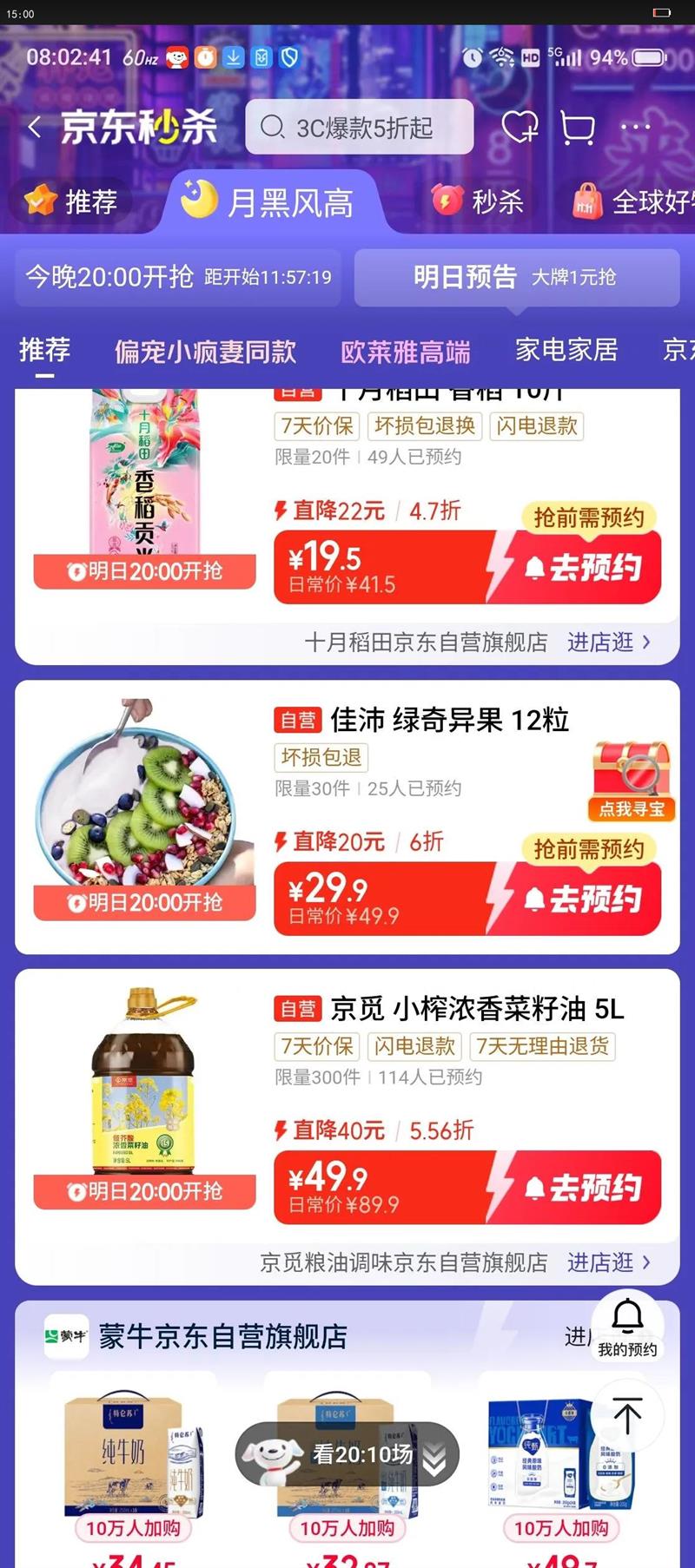The image size is (695, 1568).
Task: Switch to the 秒杀 tab
Action: (478, 201)
